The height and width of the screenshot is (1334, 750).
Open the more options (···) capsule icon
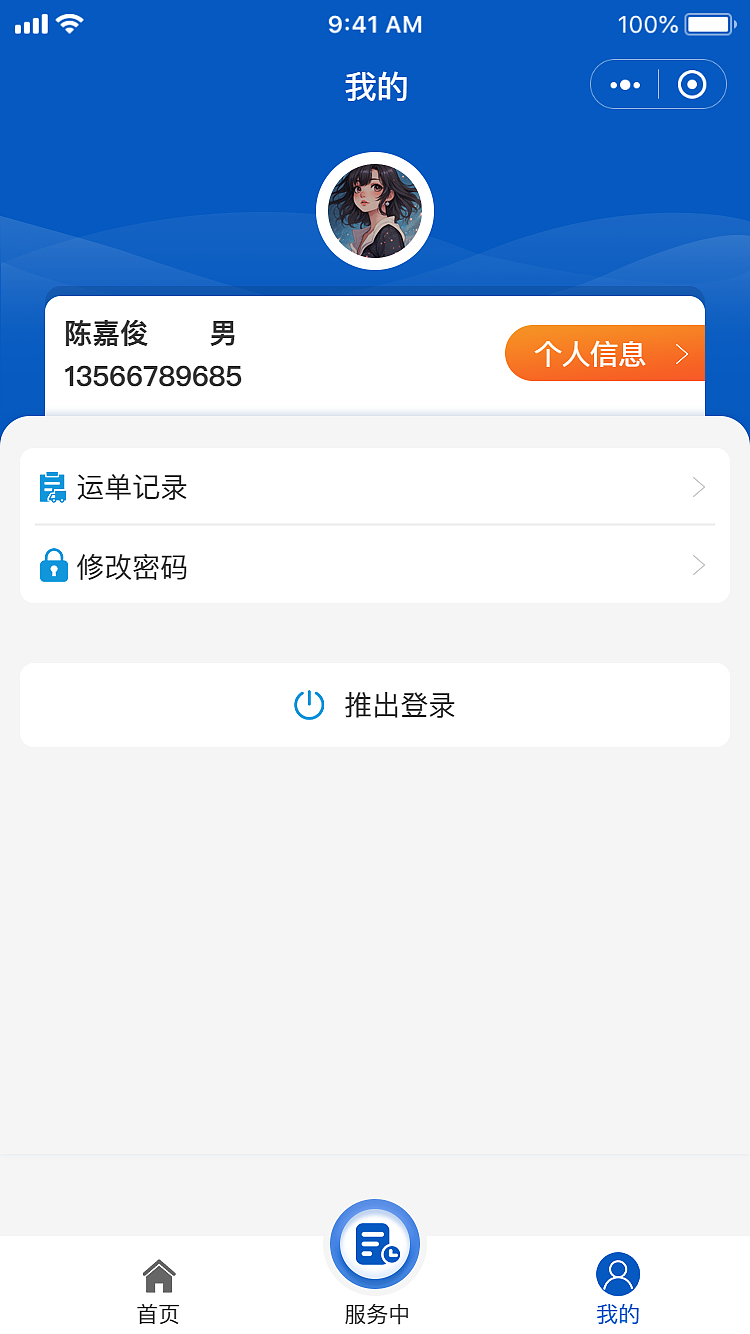(624, 84)
